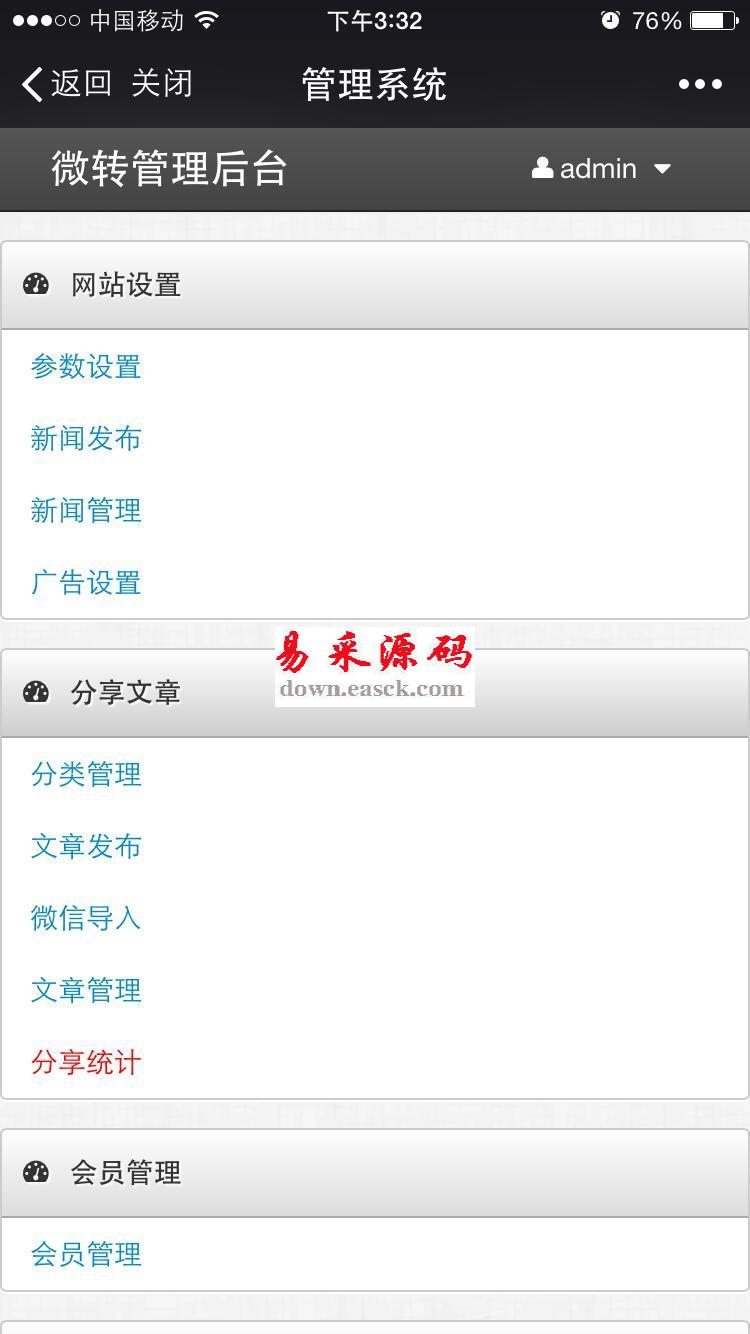Go to 文章管理
Screen dimensions: 750x1334
tap(86, 990)
